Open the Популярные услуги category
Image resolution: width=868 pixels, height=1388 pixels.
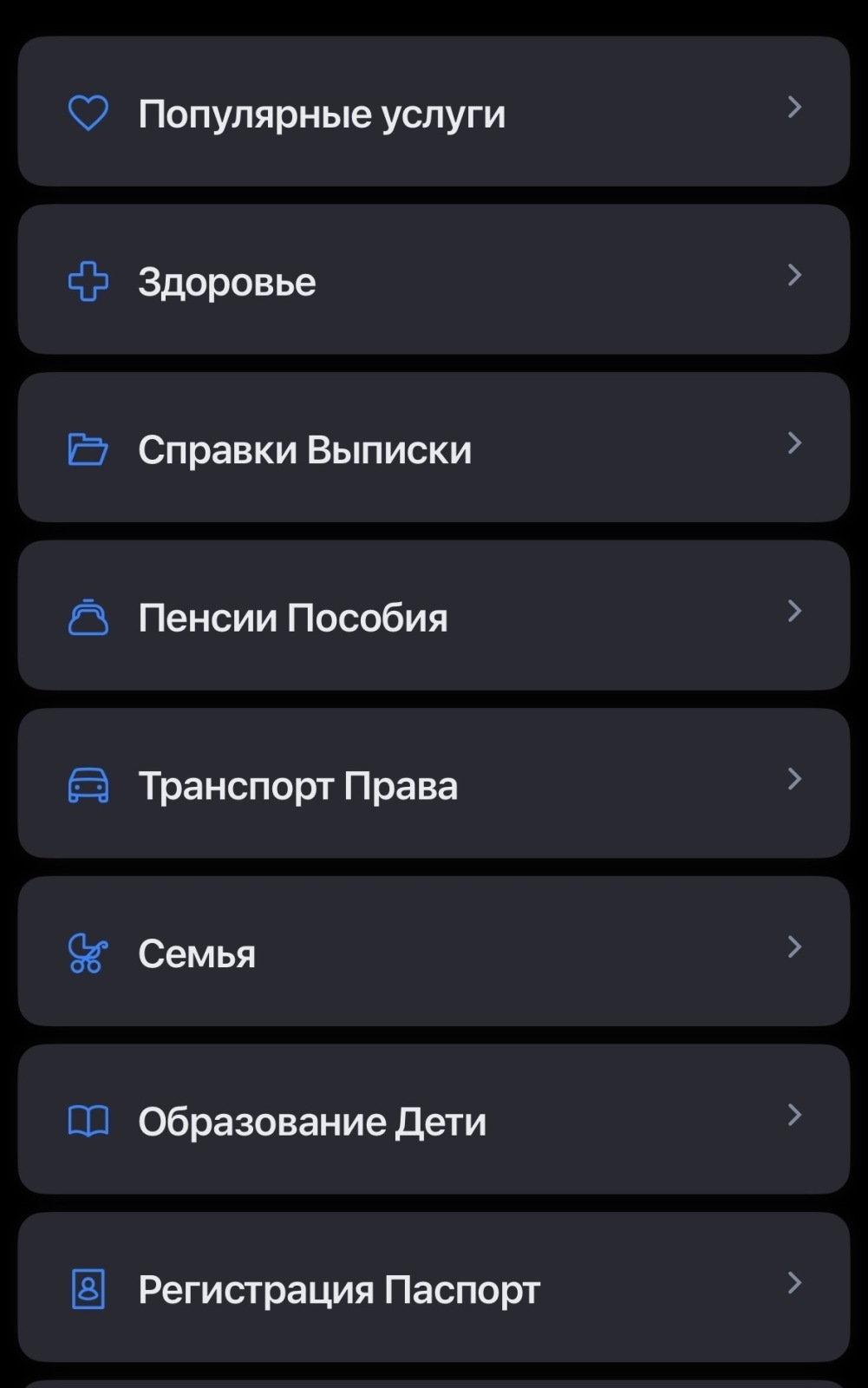322,113
